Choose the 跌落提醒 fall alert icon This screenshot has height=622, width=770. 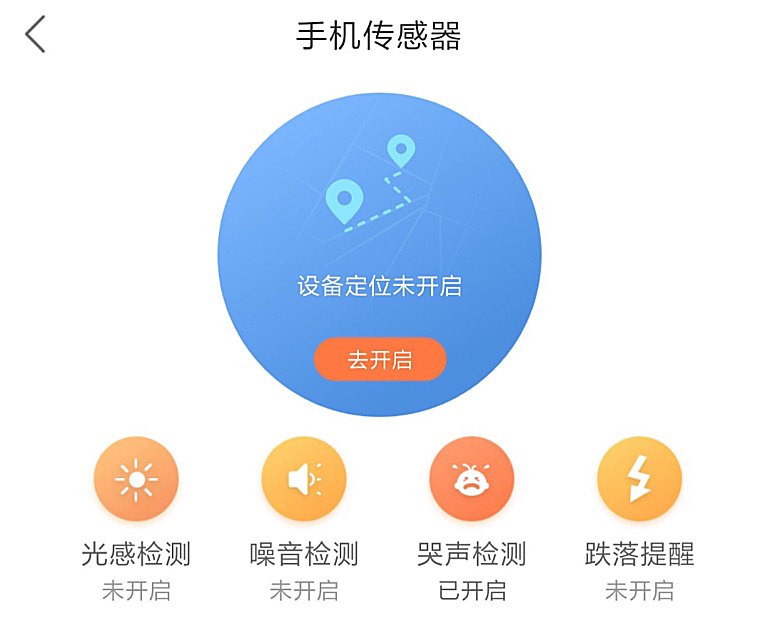click(x=639, y=480)
